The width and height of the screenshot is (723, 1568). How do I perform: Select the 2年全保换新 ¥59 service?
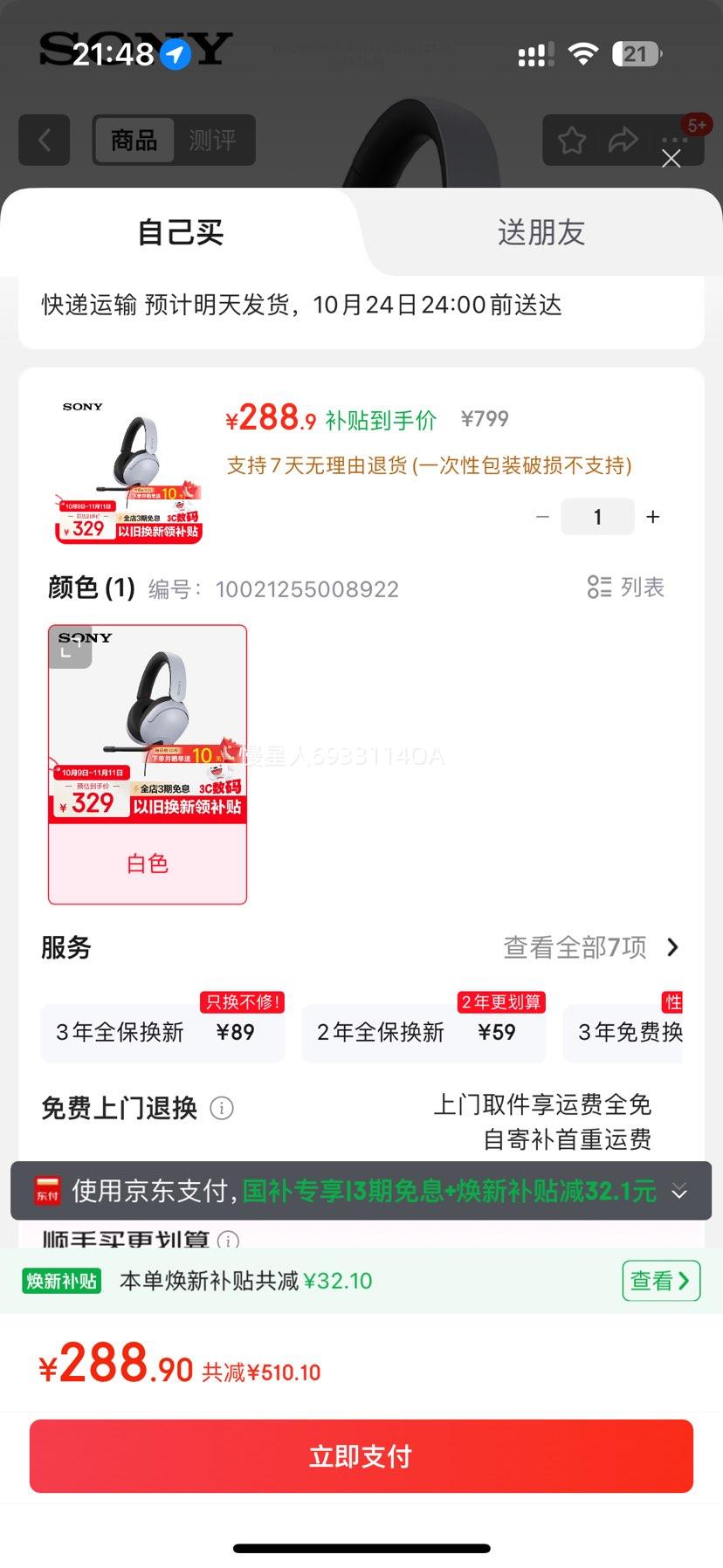423,1032
